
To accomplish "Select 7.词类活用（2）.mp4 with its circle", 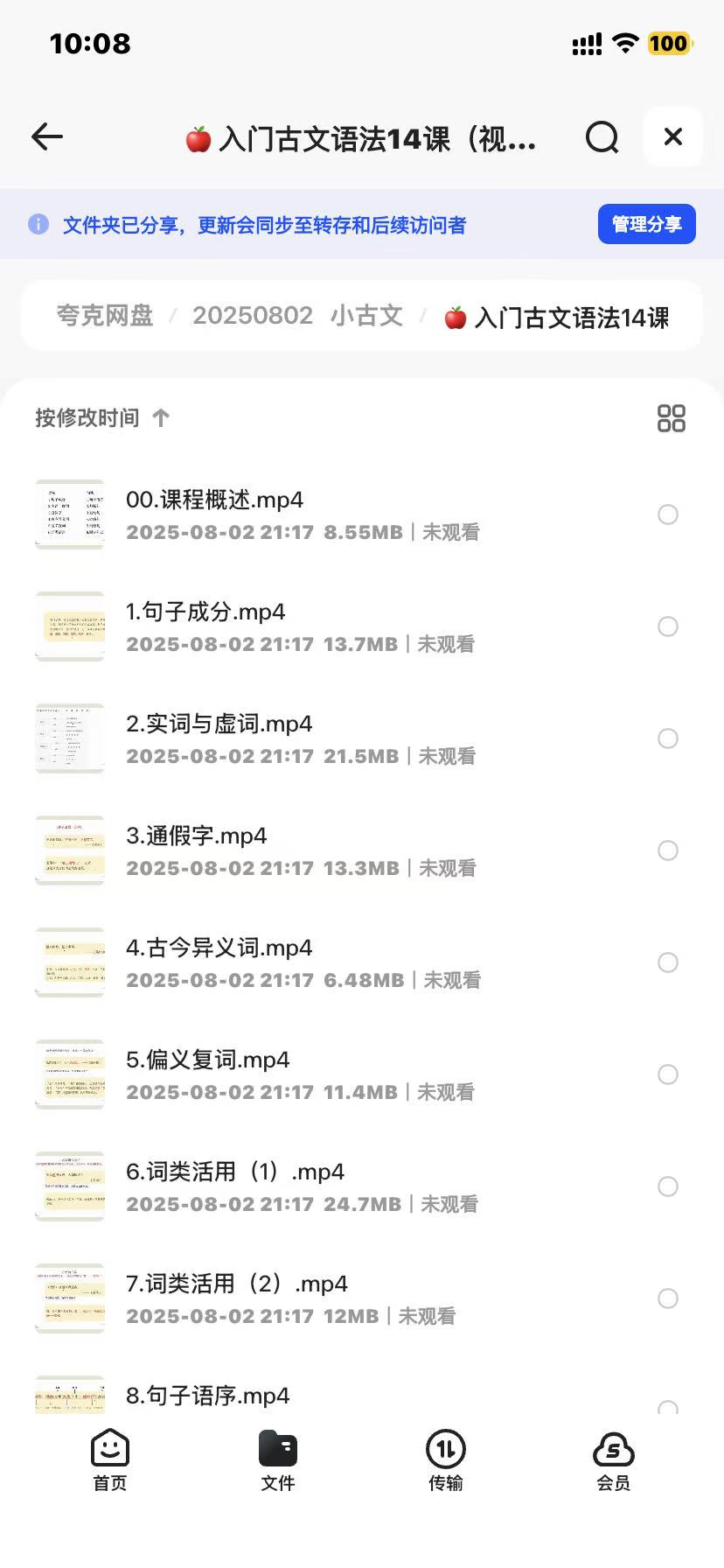I will click(668, 1298).
